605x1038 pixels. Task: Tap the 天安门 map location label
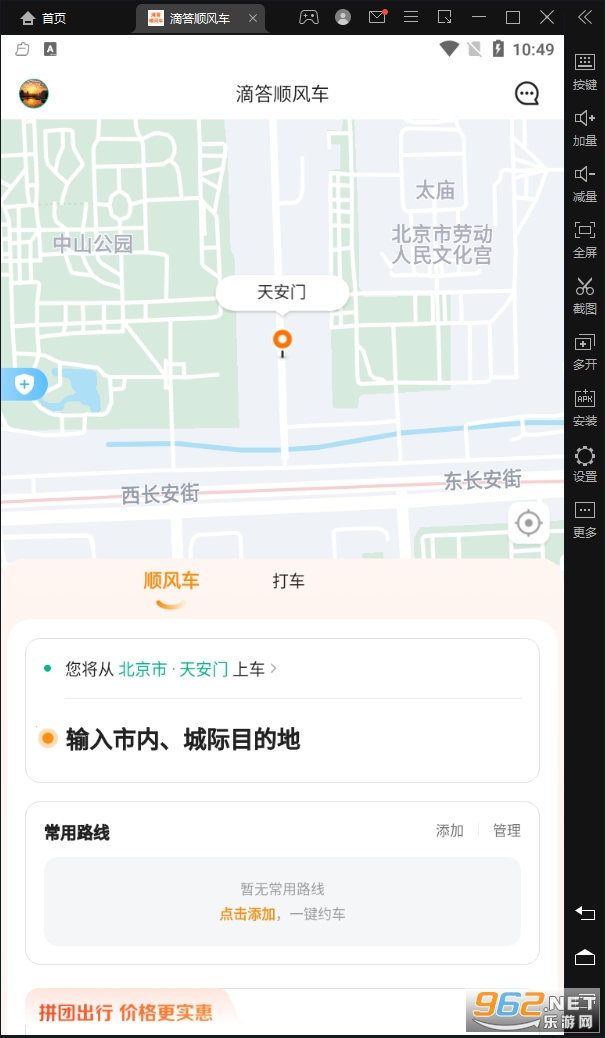pyautogui.click(x=282, y=292)
